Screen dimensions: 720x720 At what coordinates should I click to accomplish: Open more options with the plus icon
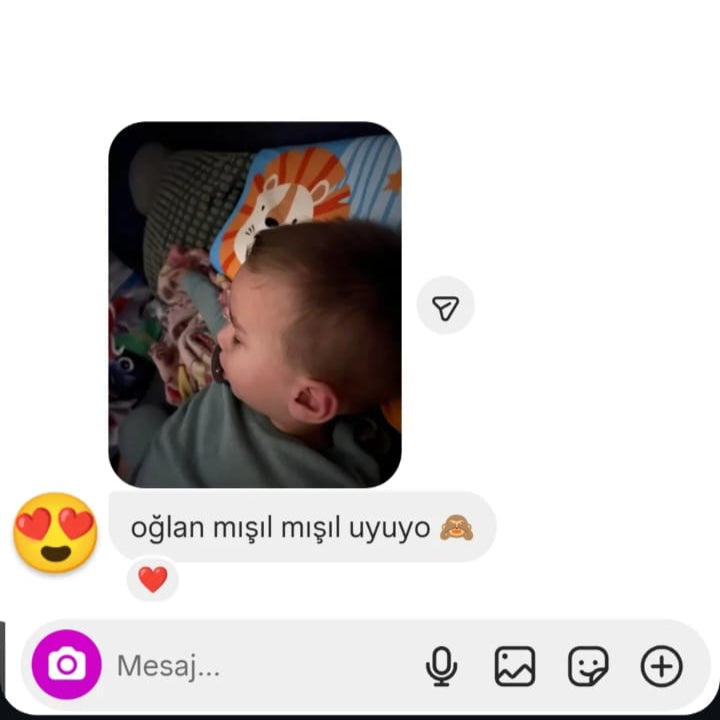click(x=661, y=666)
